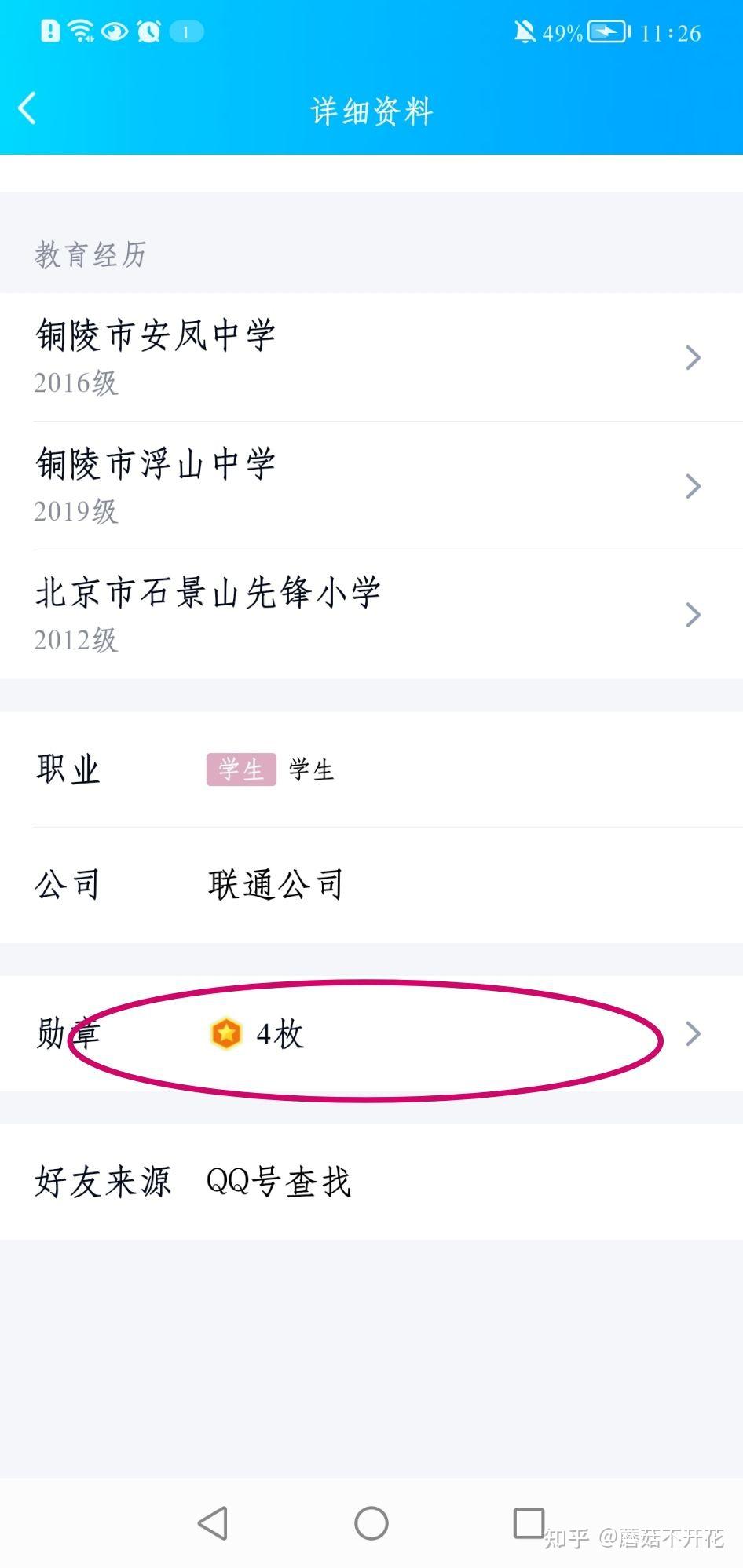Open the medal badge icon next to 勋章

pyautogui.click(x=225, y=1034)
